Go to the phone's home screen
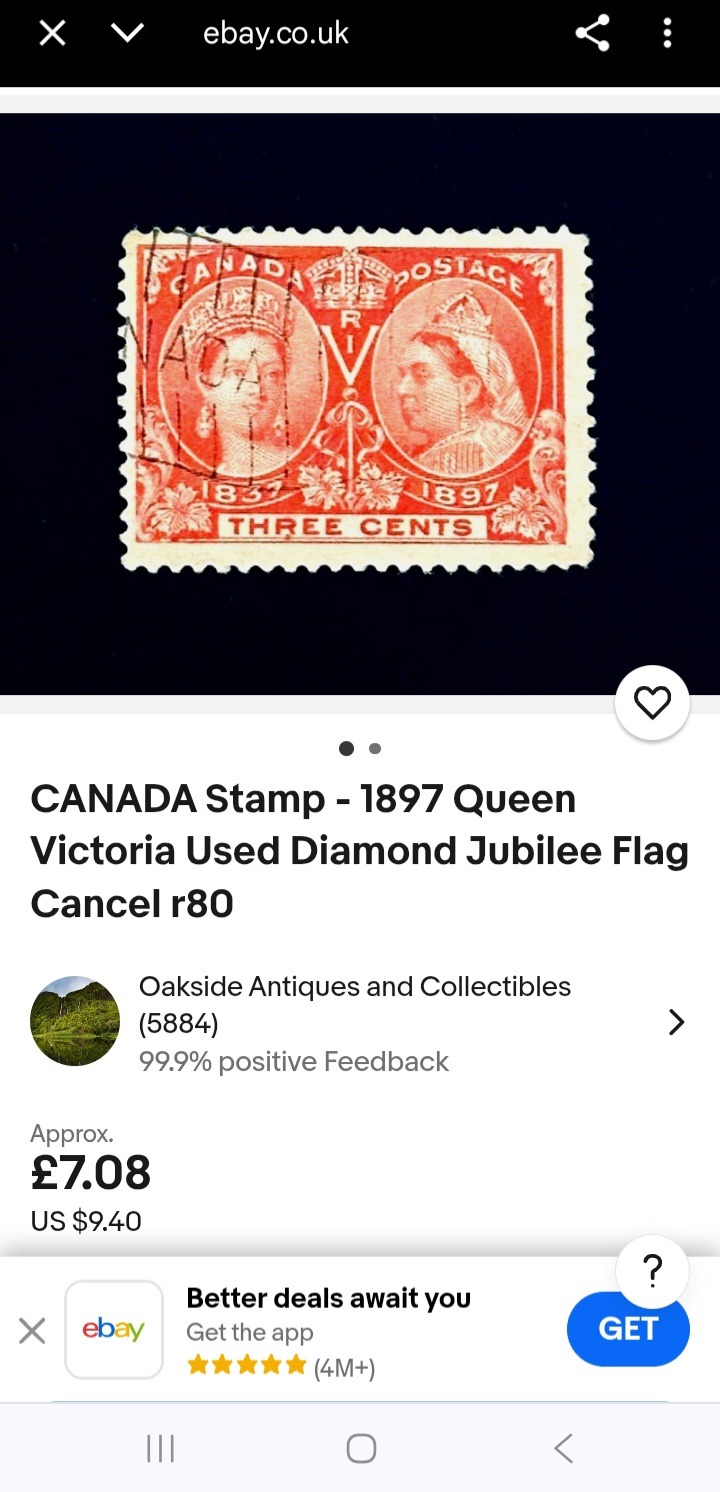Viewport: 720px width, 1492px height. pyautogui.click(x=361, y=1448)
